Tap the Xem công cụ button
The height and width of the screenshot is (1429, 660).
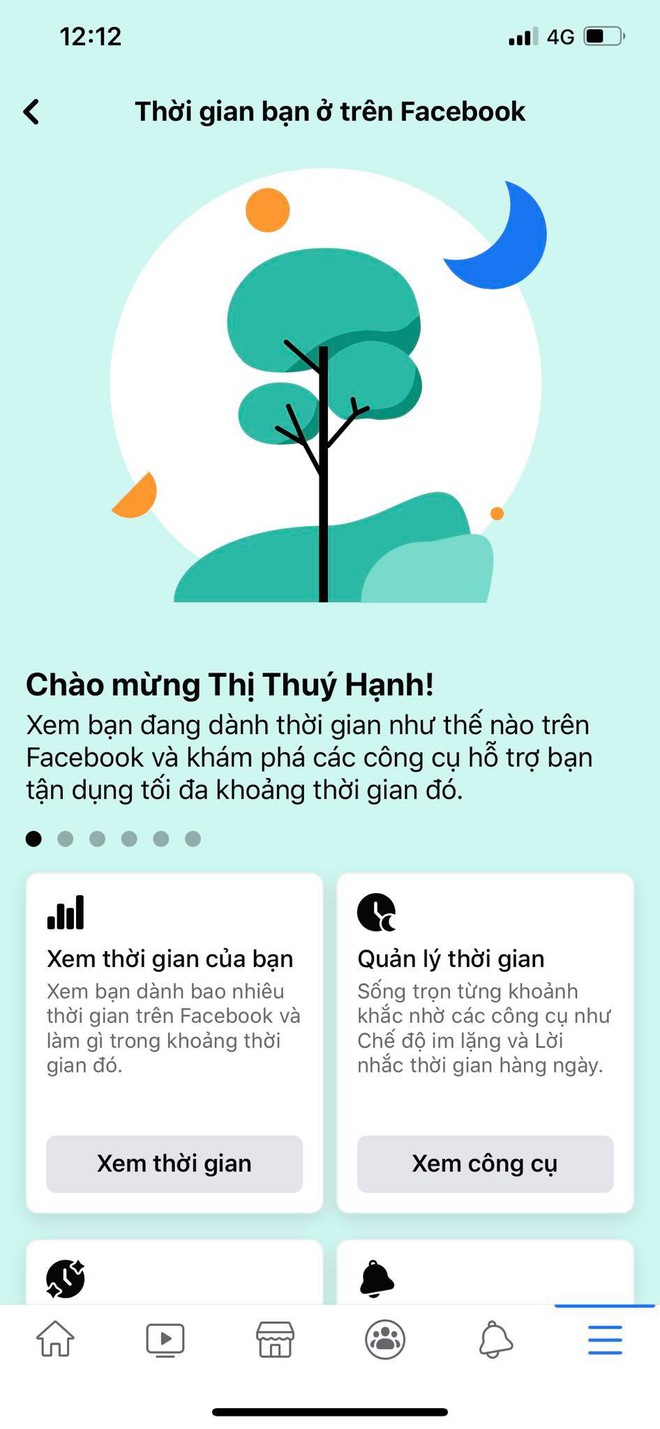[x=485, y=1163]
